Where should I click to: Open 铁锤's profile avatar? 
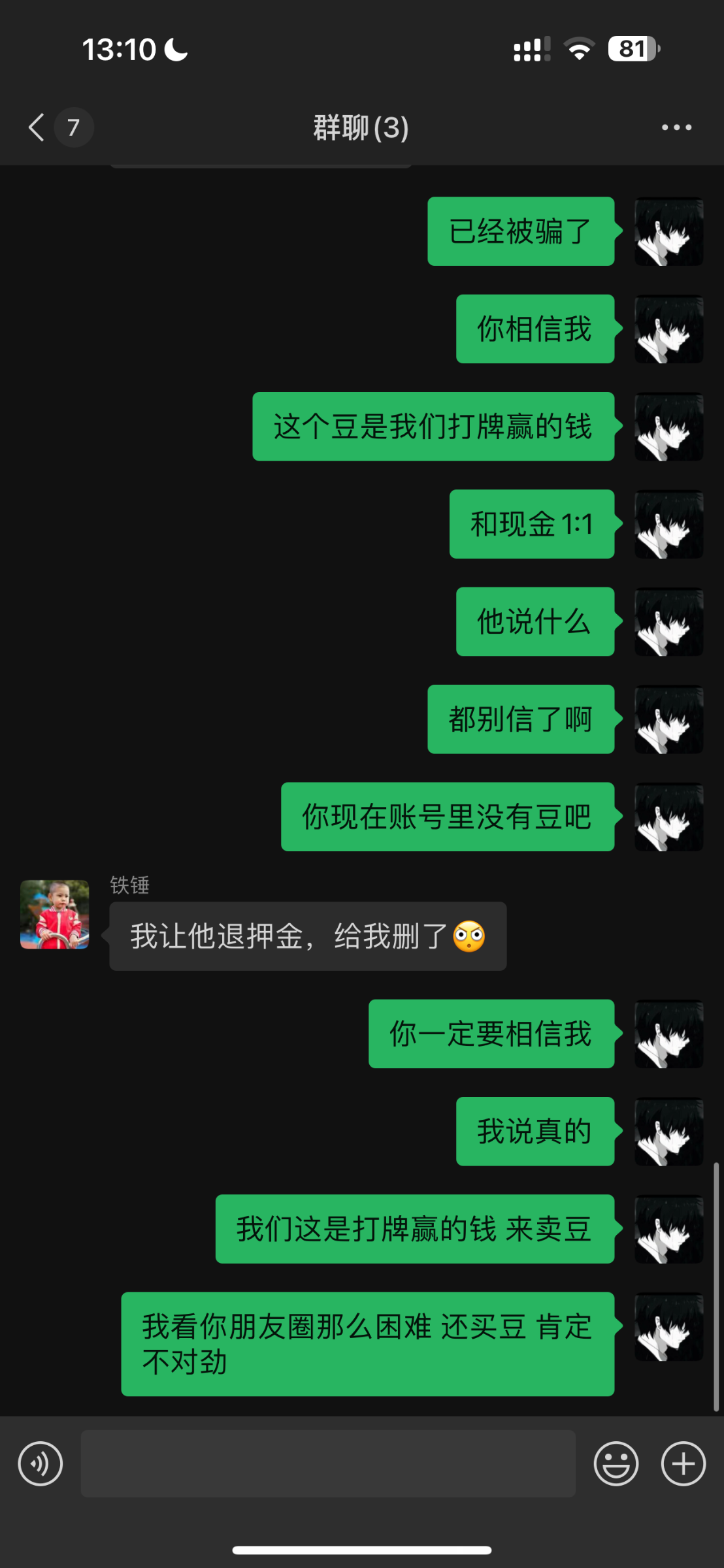click(x=55, y=914)
